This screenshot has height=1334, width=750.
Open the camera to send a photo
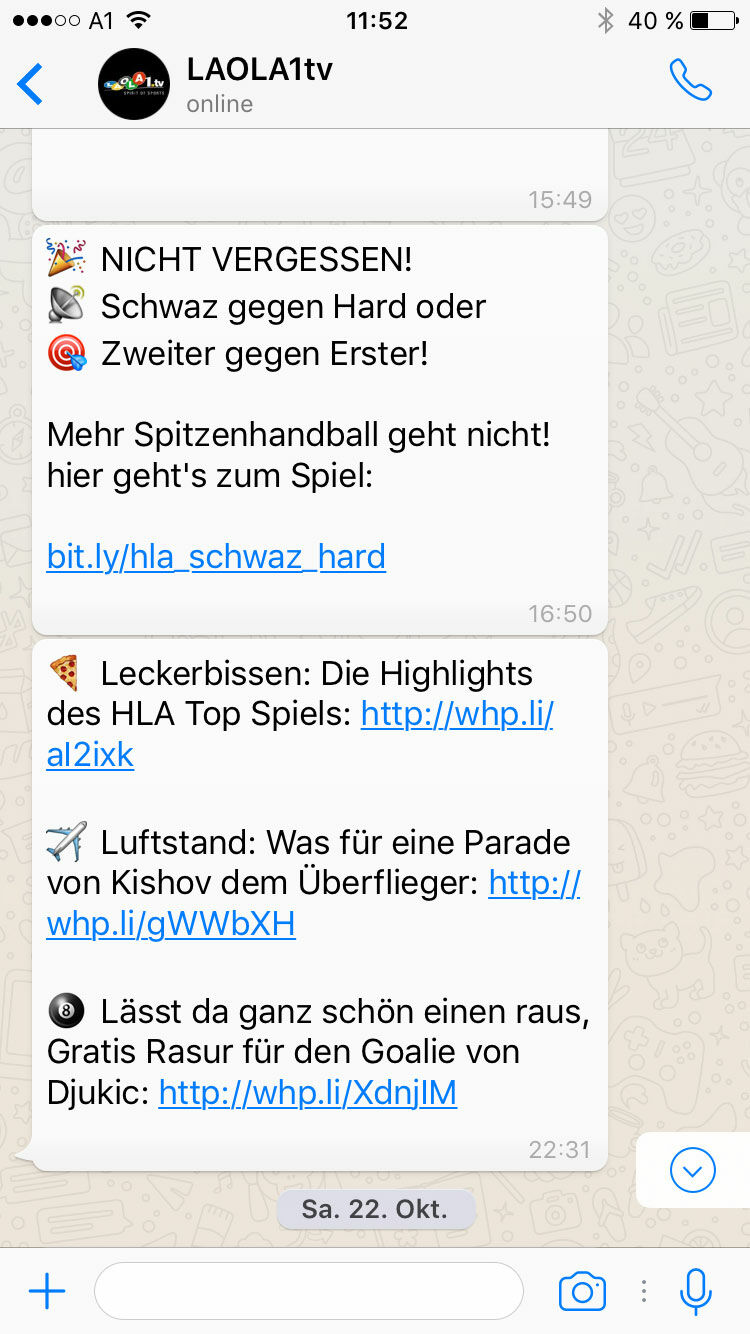(582, 1291)
